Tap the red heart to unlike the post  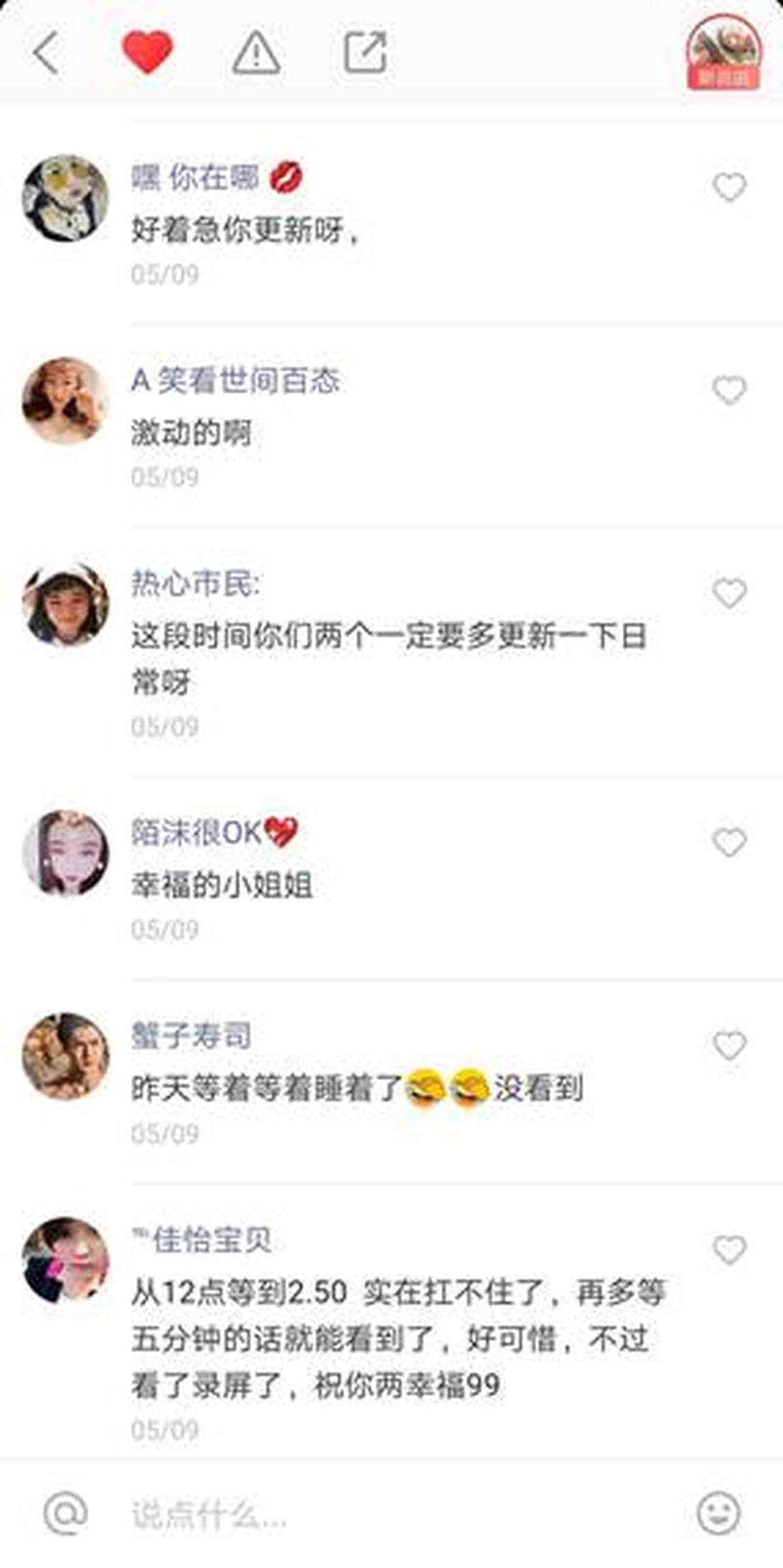coord(147,52)
